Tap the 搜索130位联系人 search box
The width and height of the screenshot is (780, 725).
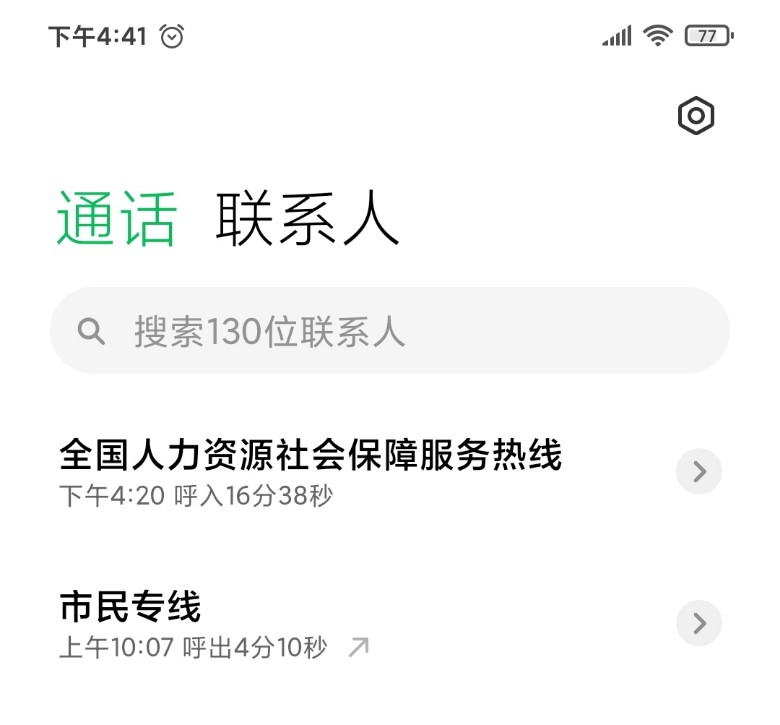(x=390, y=331)
